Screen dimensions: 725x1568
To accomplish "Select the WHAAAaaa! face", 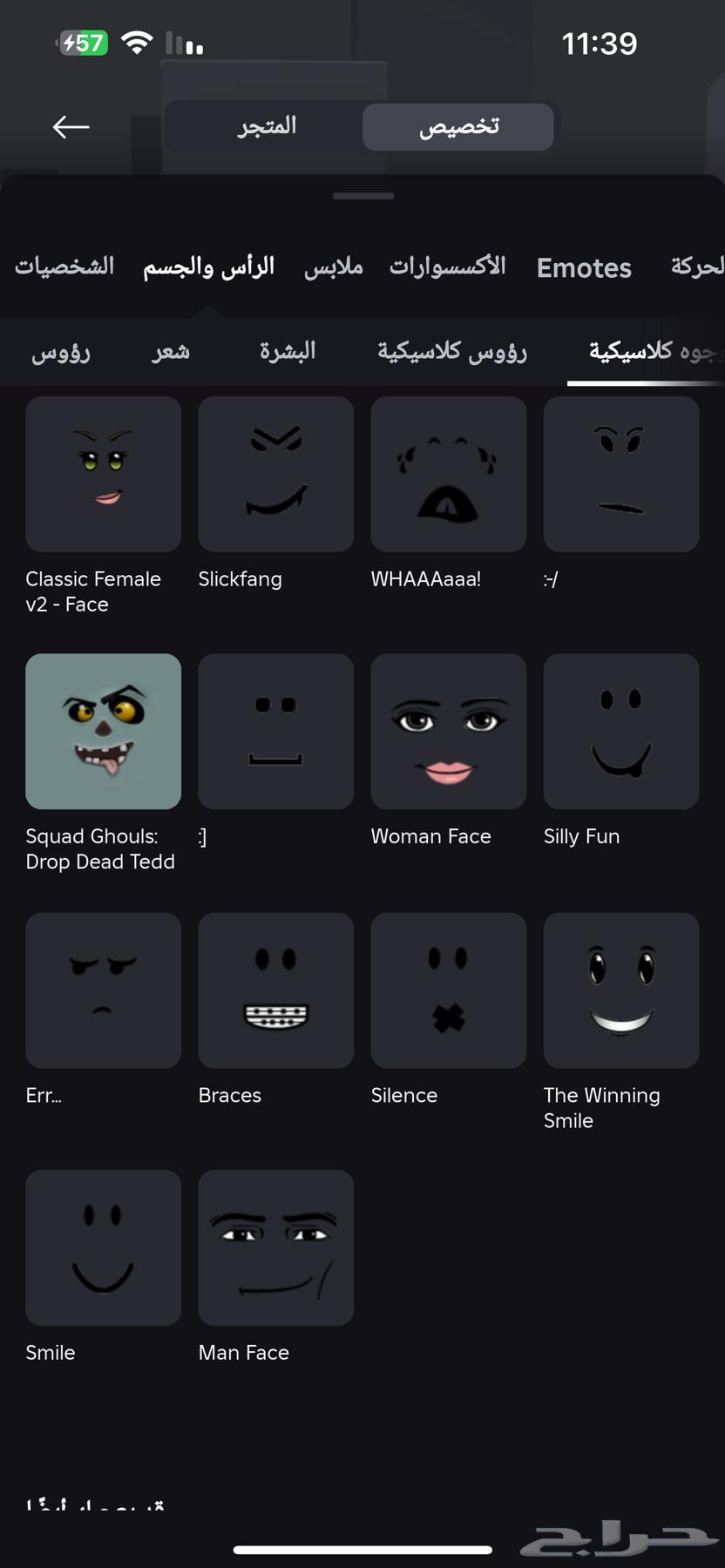I will (449, 474).
